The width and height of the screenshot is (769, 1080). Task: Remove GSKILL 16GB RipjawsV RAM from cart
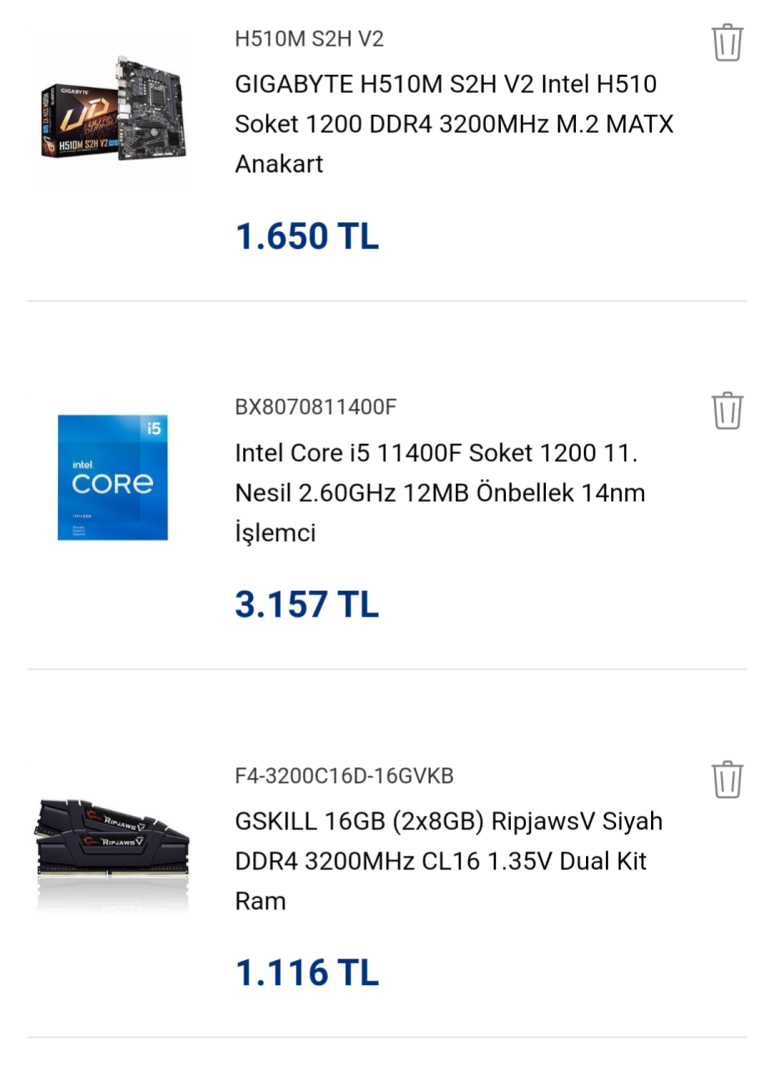click(727, 779)
